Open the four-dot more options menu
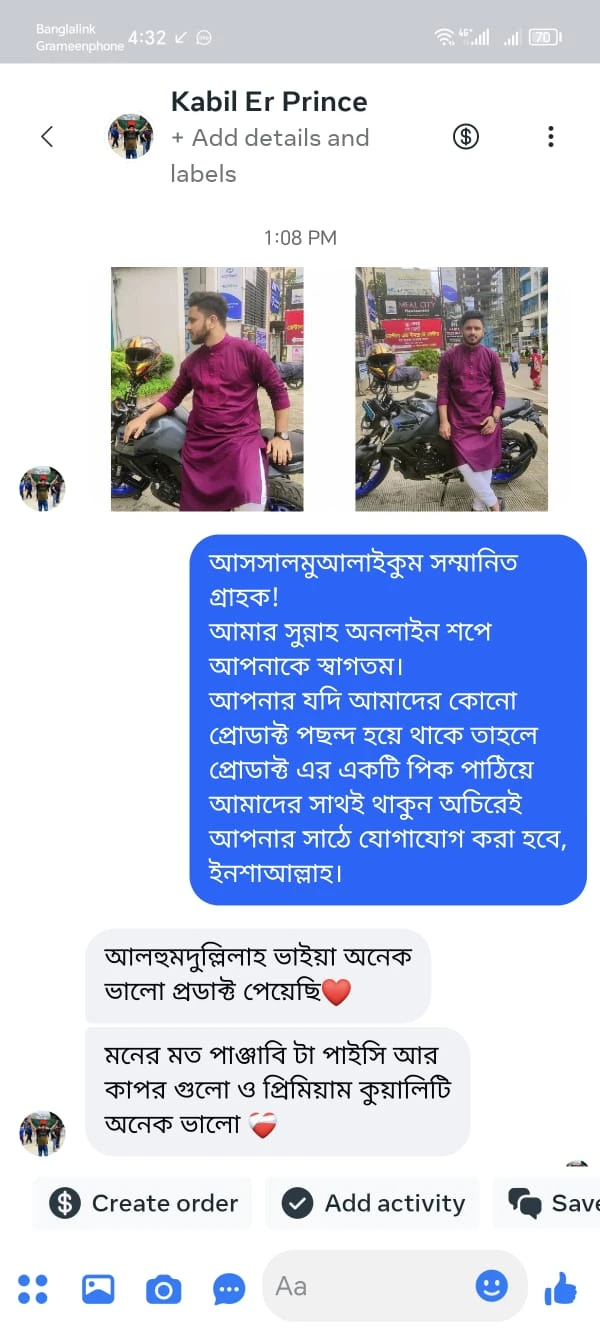The image size is (600, 1332). click(33, 1289)
